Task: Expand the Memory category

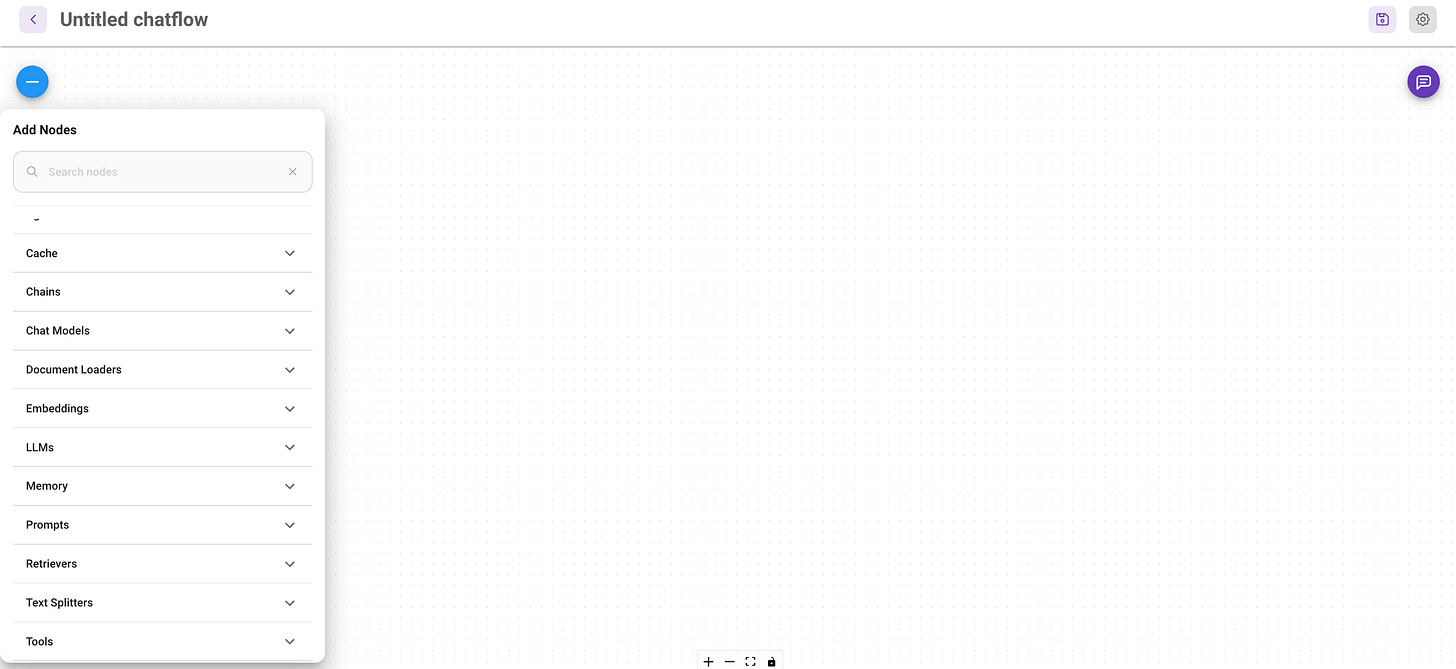Action: coord(162,486)
